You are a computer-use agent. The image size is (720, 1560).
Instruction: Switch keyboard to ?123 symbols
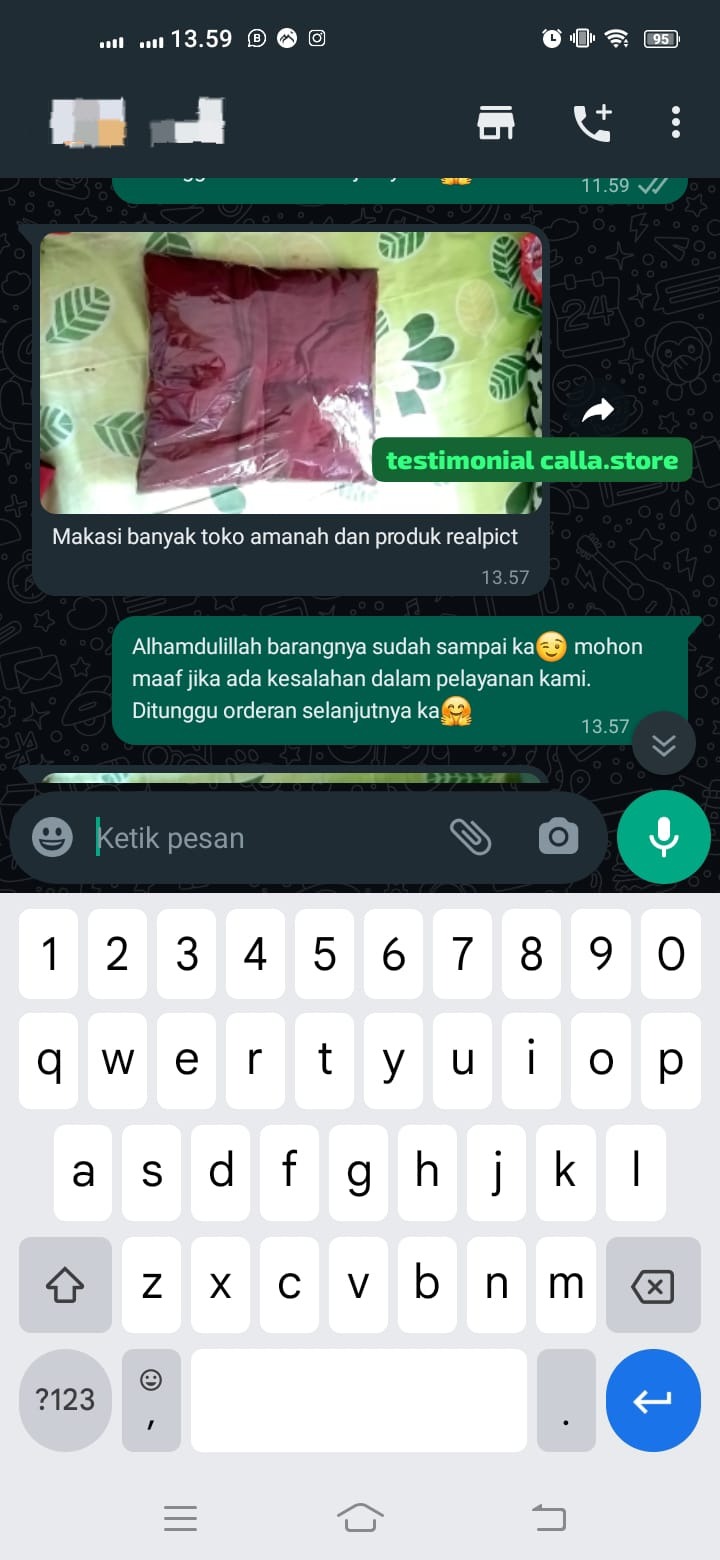[65, 1400]
